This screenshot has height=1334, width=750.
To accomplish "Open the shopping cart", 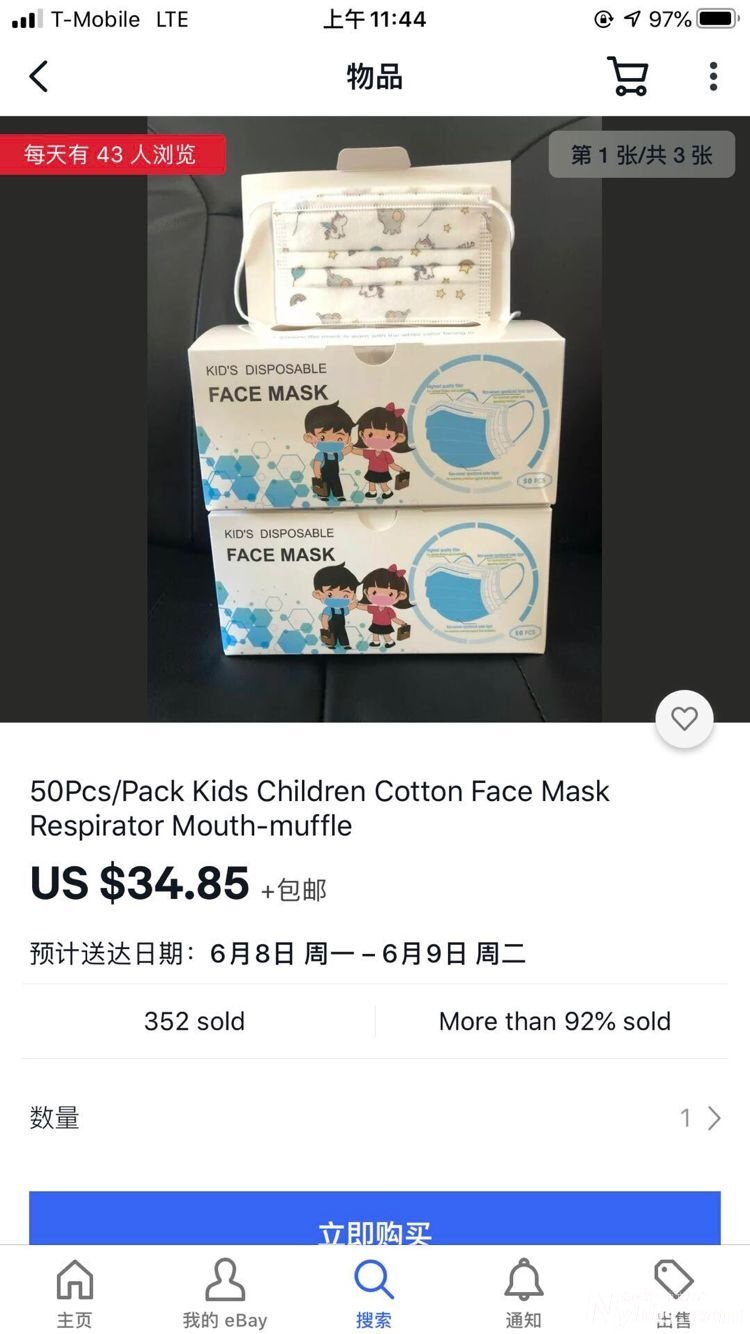I will coord(627,76).
